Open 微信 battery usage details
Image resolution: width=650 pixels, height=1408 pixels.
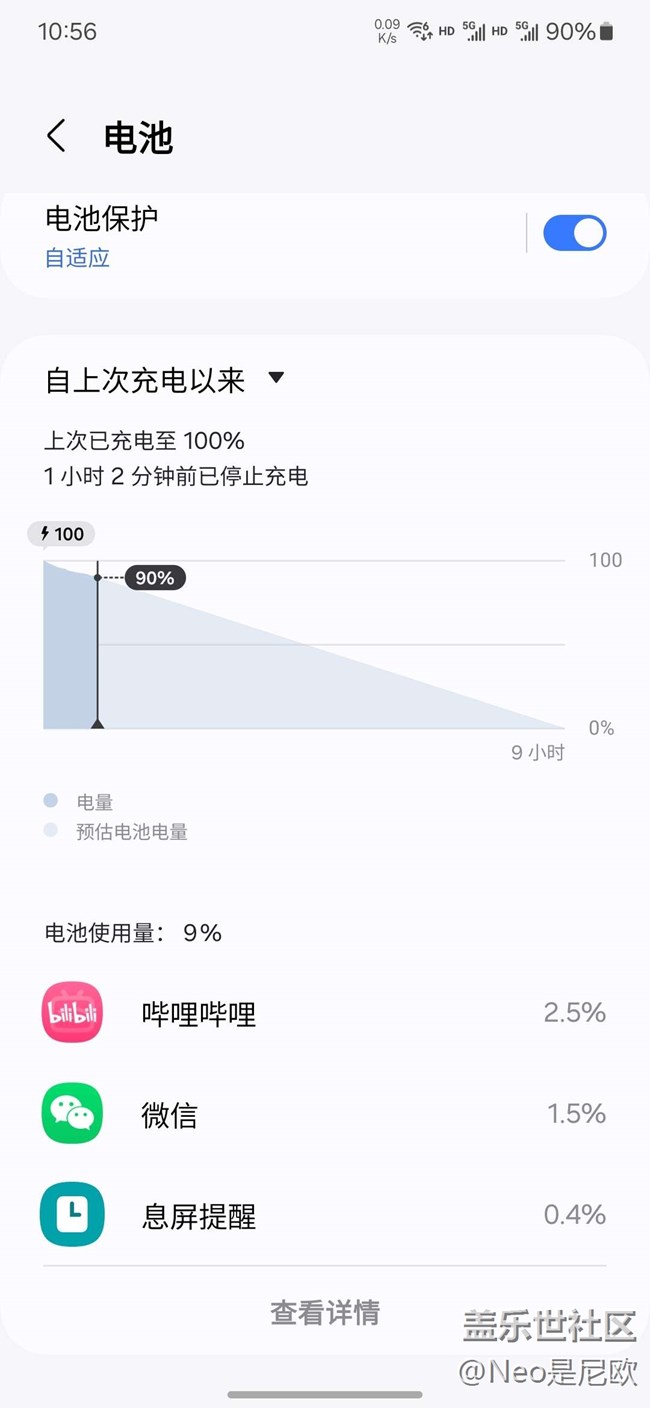(x=325, y=1114)
